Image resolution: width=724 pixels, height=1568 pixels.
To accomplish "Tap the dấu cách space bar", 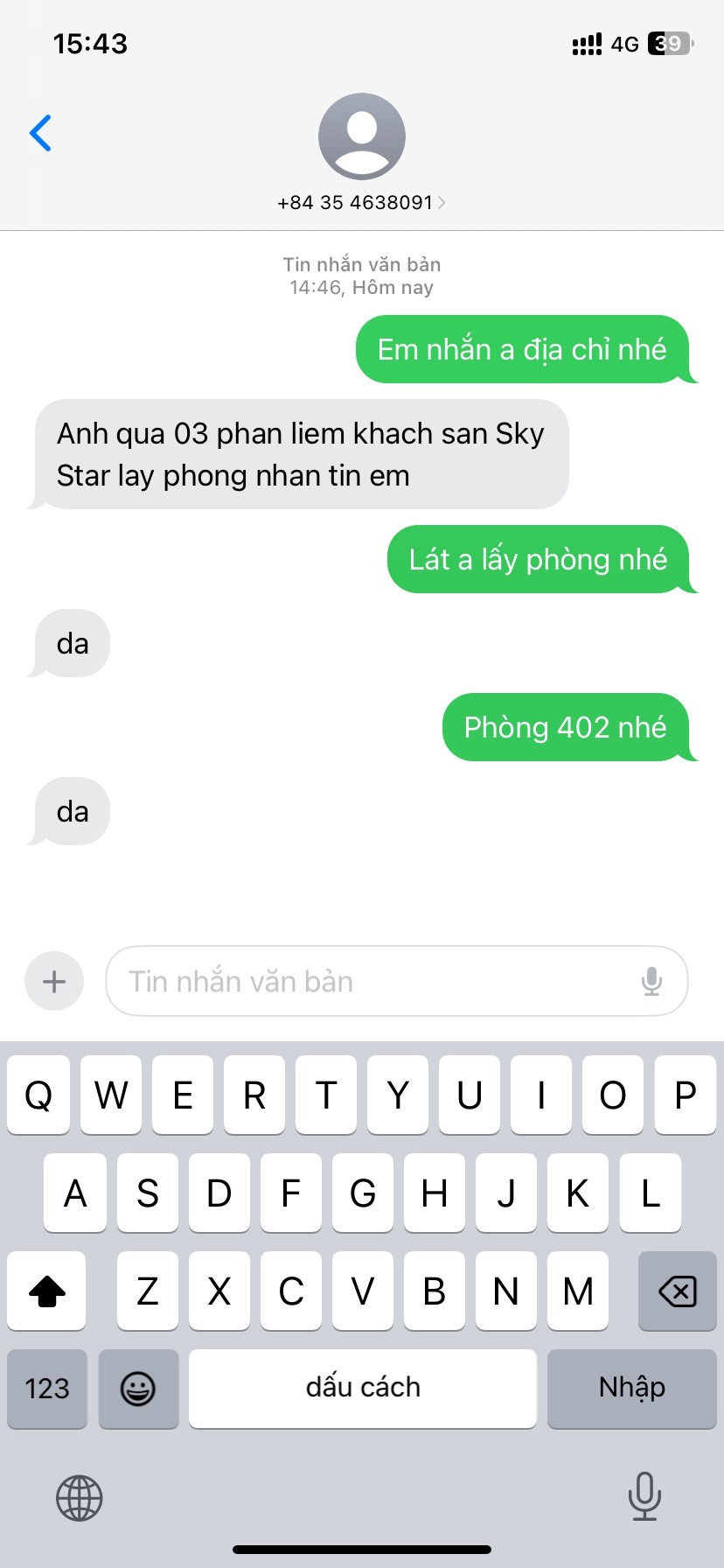I will click(x=362, y=1388).
